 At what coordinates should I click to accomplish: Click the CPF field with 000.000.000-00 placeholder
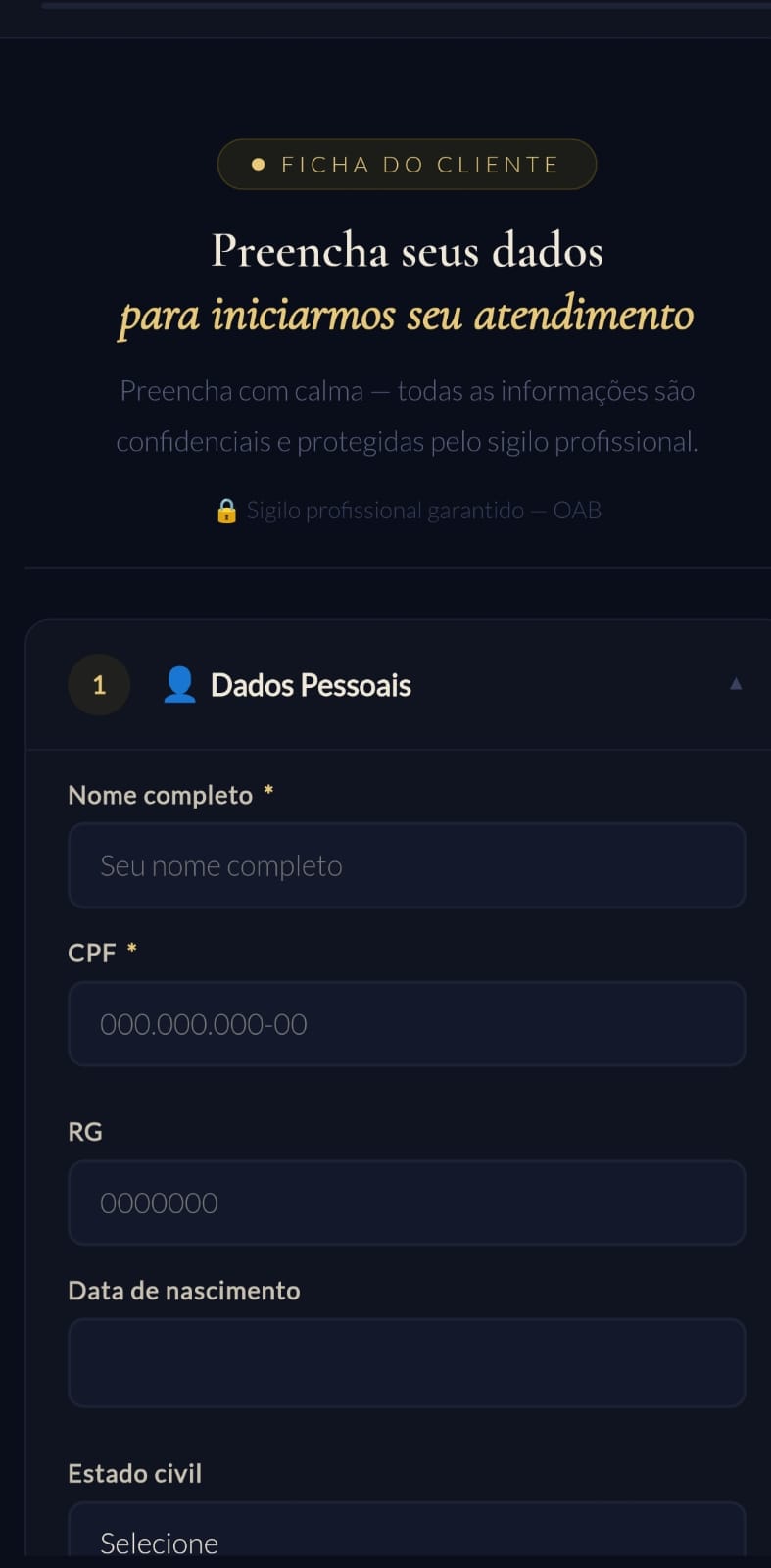(x=408, y=1024)
